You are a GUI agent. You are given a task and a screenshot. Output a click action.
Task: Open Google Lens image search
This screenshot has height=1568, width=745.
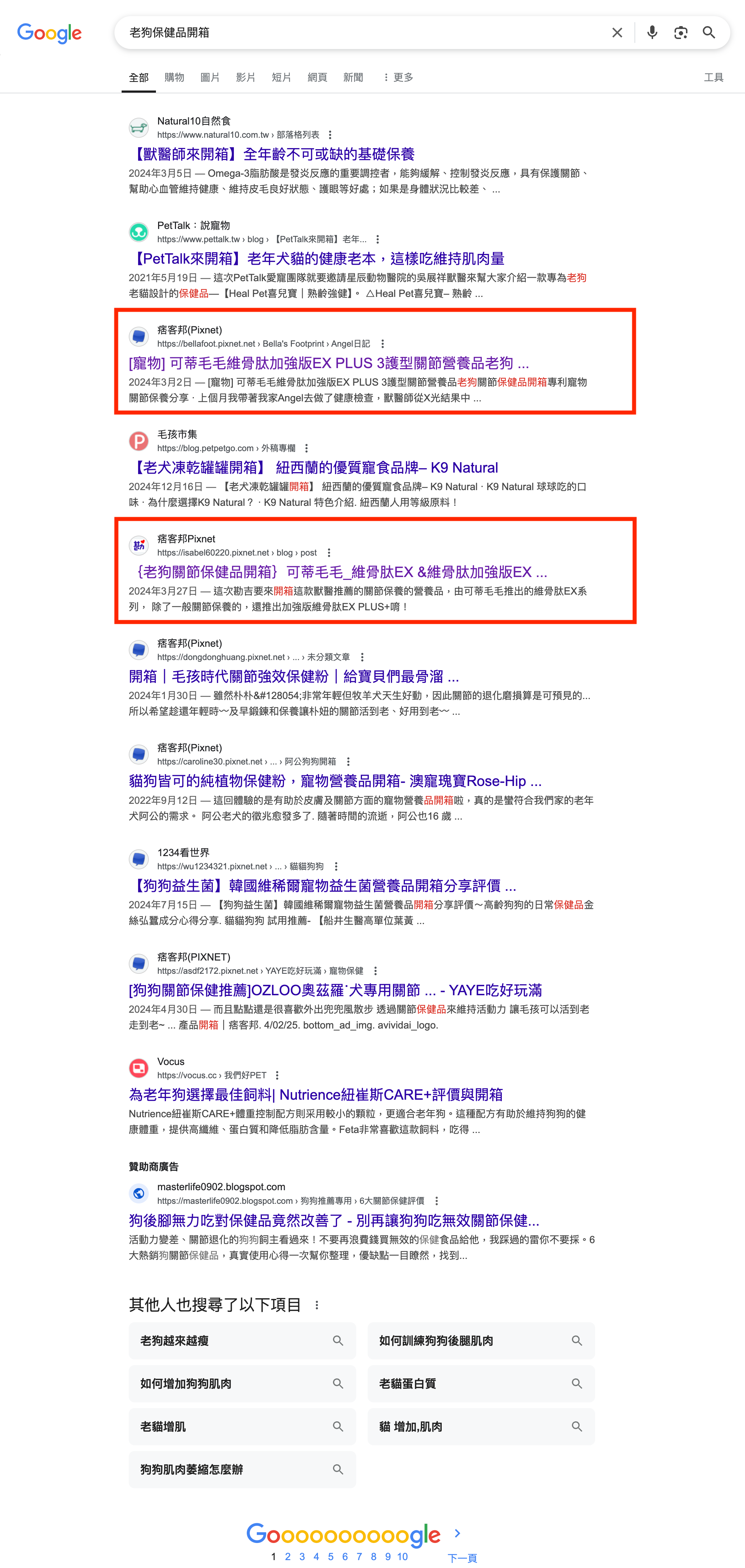point(681,33)
